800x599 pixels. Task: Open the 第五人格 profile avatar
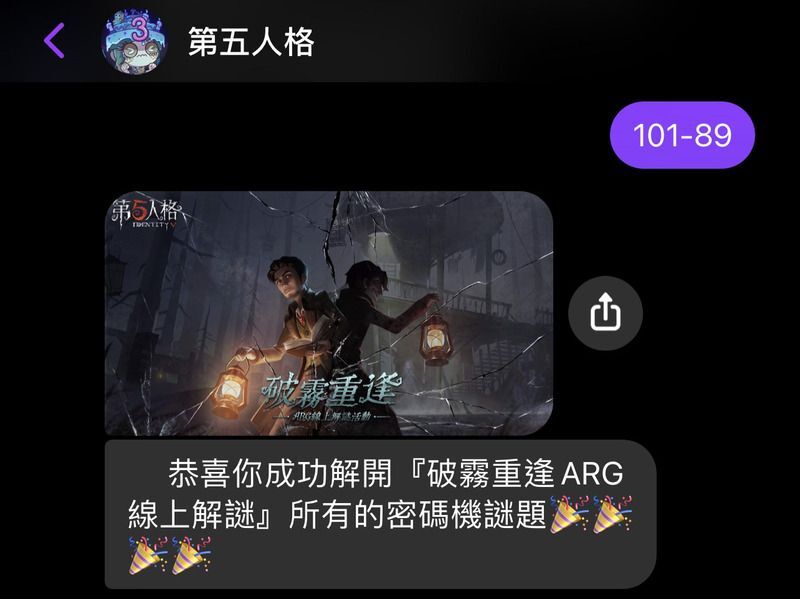click(134, 41)
